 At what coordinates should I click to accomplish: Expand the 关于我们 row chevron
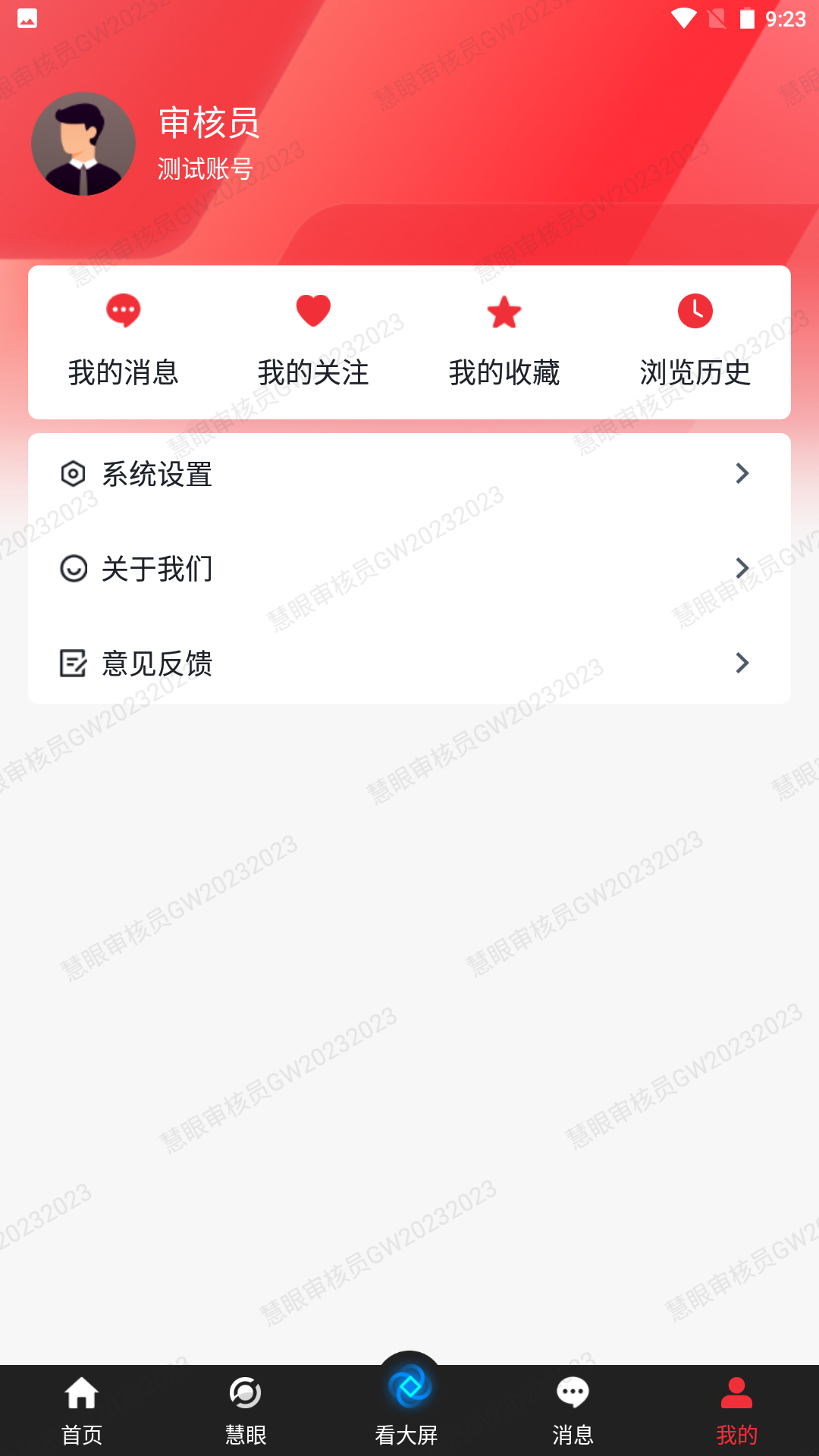pyautogui.click(x=742, y=569)
